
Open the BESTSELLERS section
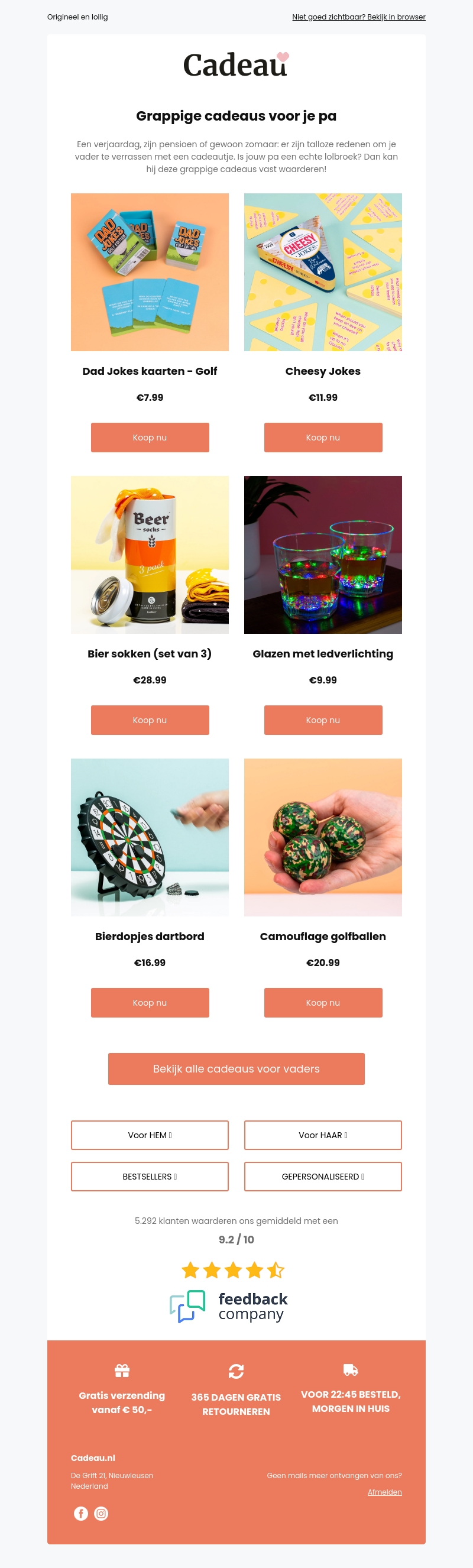point(150,1176)
